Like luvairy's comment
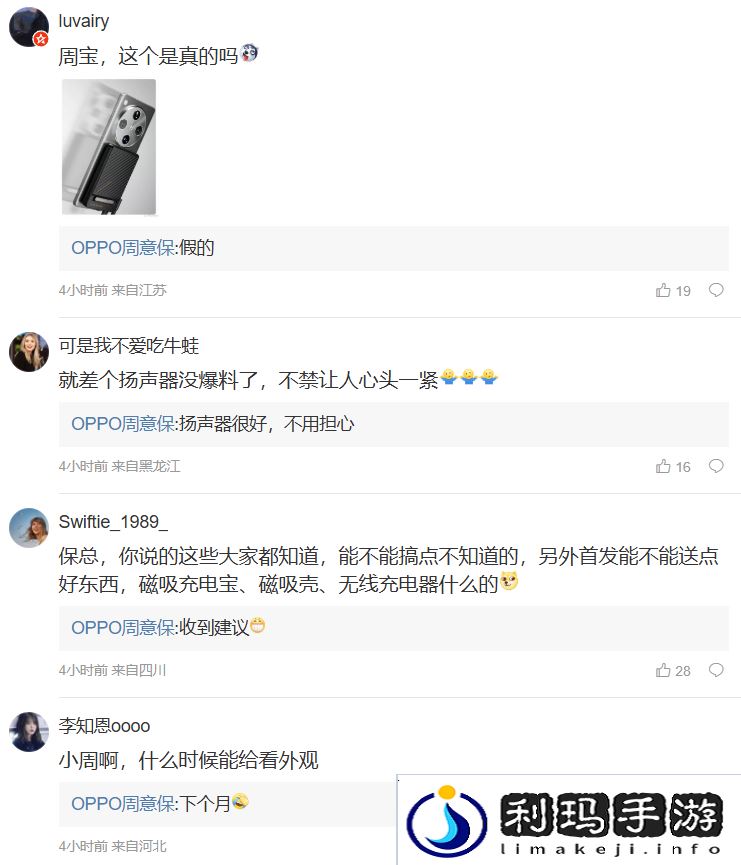This screenshot has height=865, width=741. tap(664, 291)
